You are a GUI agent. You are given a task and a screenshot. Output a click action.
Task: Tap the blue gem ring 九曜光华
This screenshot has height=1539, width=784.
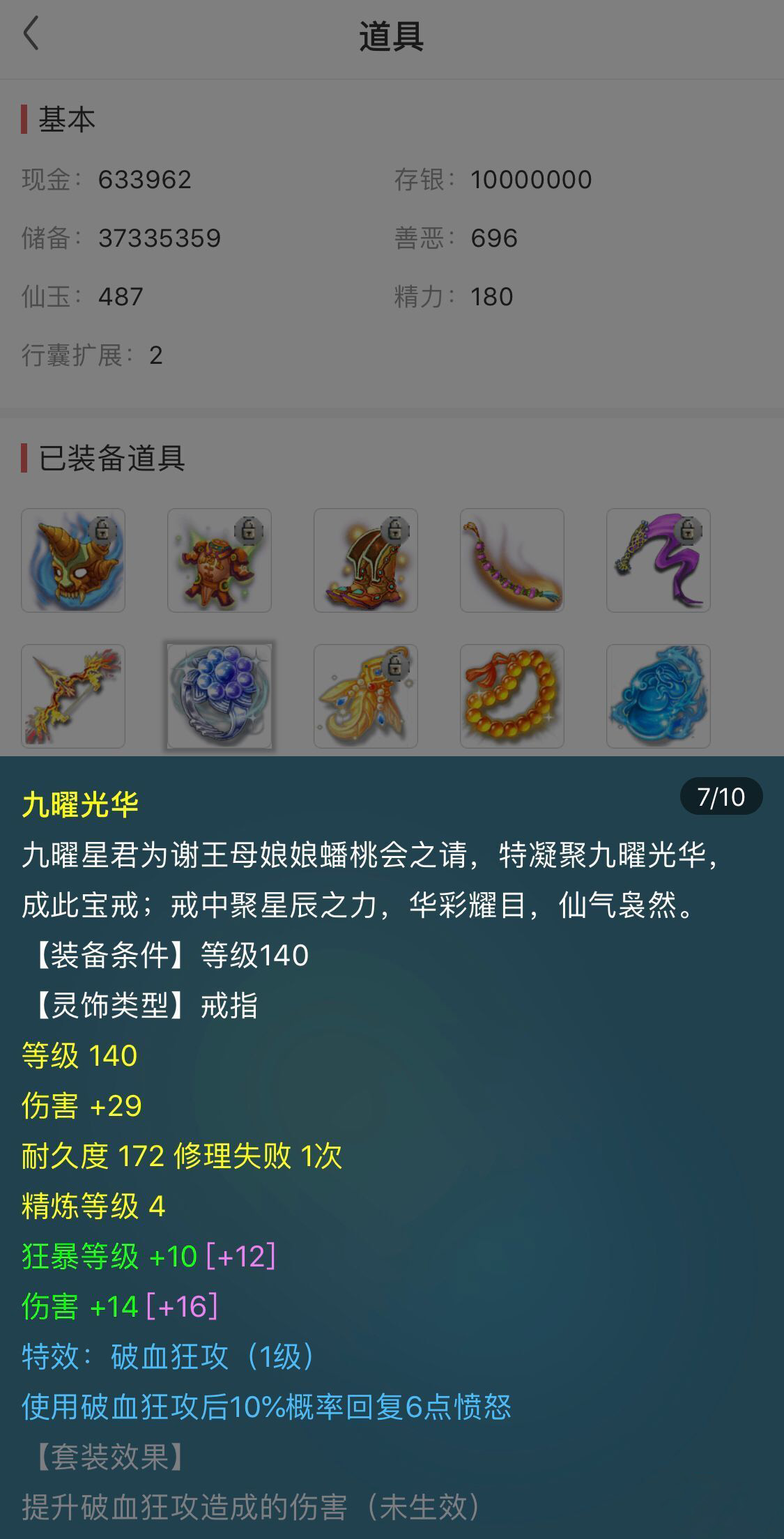click(220, 696)
